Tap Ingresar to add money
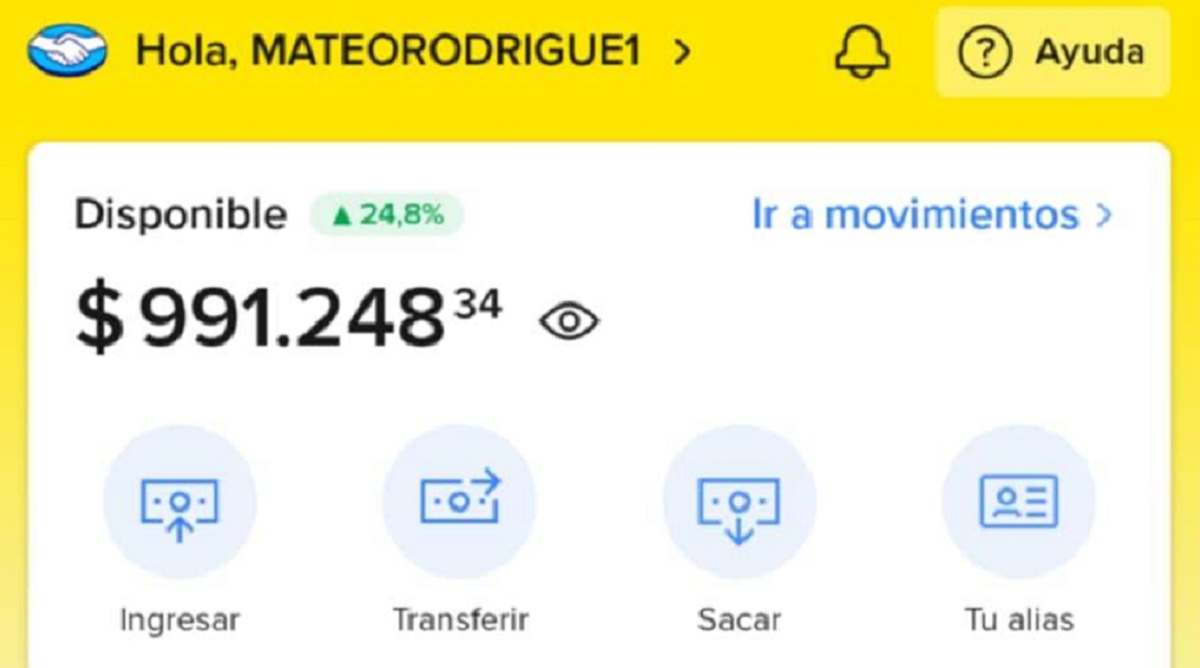Screen dimensions: 1200x668 pyautogui.click(x=180, y=502)
